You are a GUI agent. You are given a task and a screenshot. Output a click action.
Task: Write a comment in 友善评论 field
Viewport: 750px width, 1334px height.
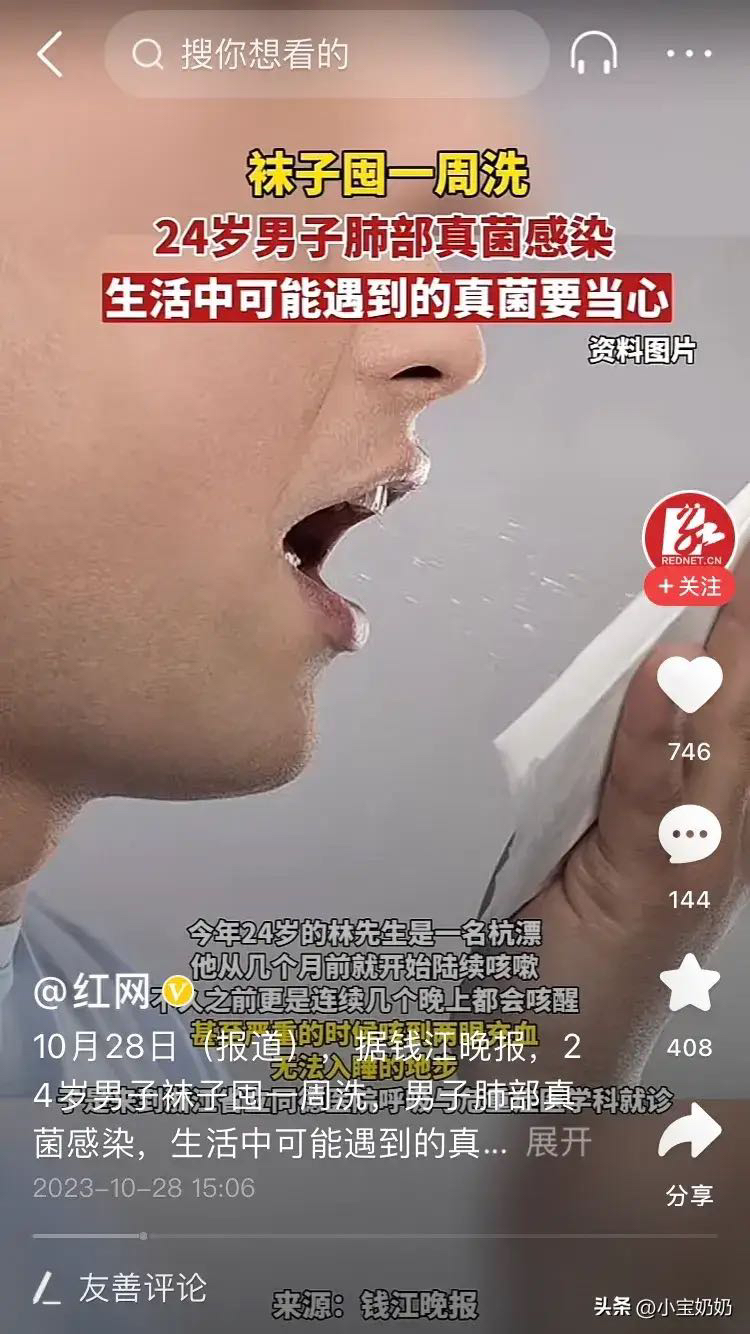tap(142, 1288)
